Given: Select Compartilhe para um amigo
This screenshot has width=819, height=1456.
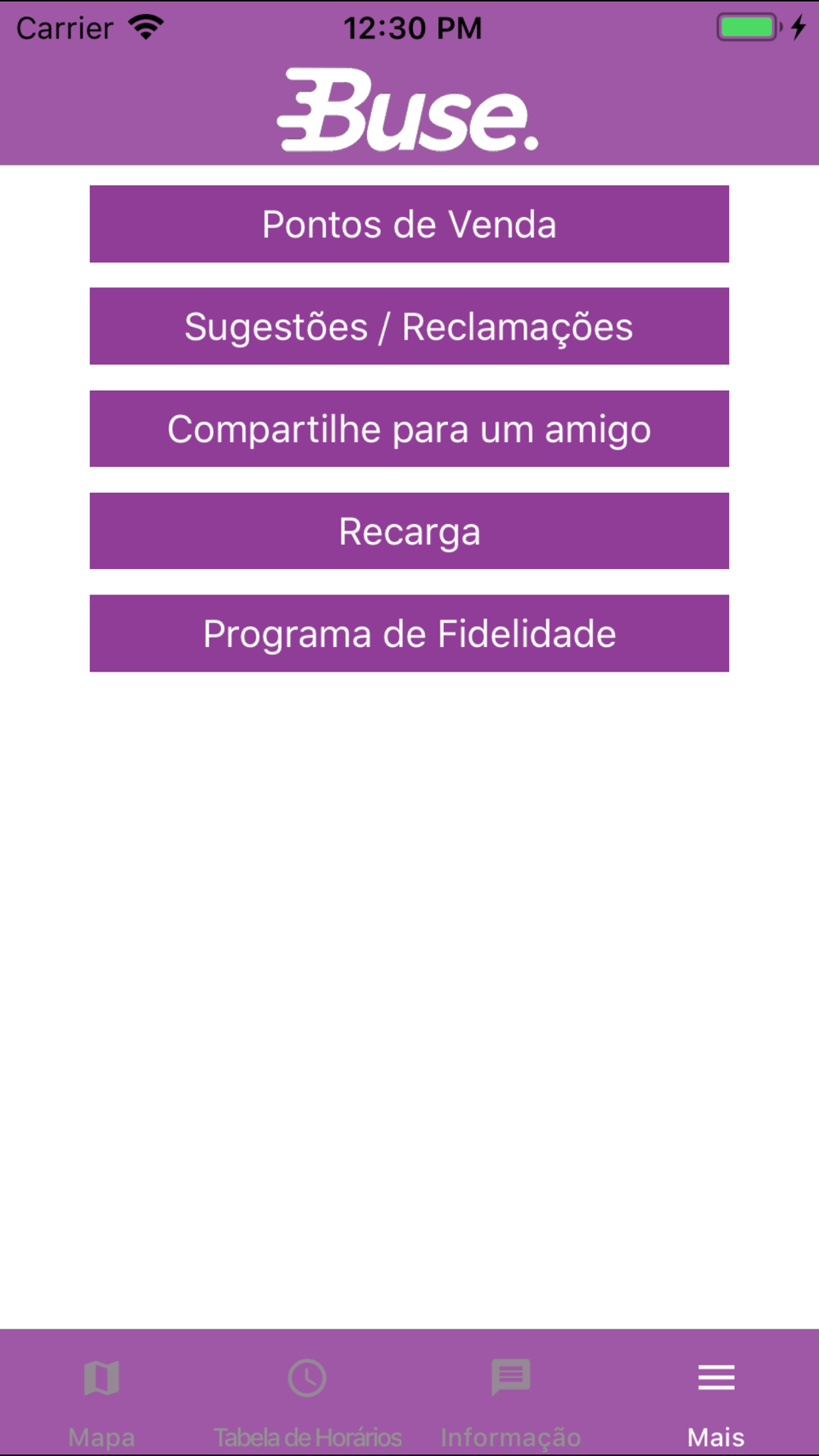Looking at the screenshot, I should (409, 428).
